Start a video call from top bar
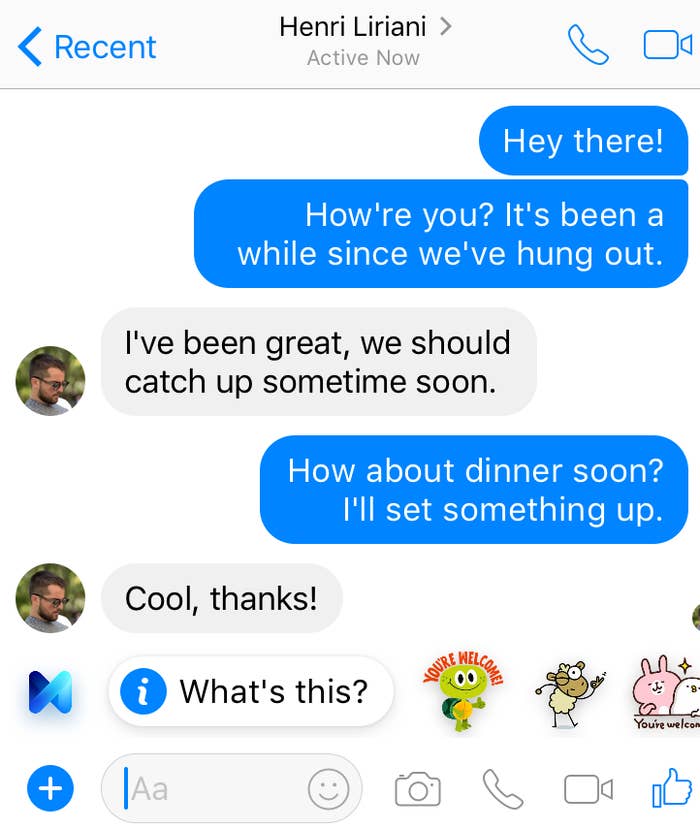Viewport: 700px width, 829px height. click(667, 45)
